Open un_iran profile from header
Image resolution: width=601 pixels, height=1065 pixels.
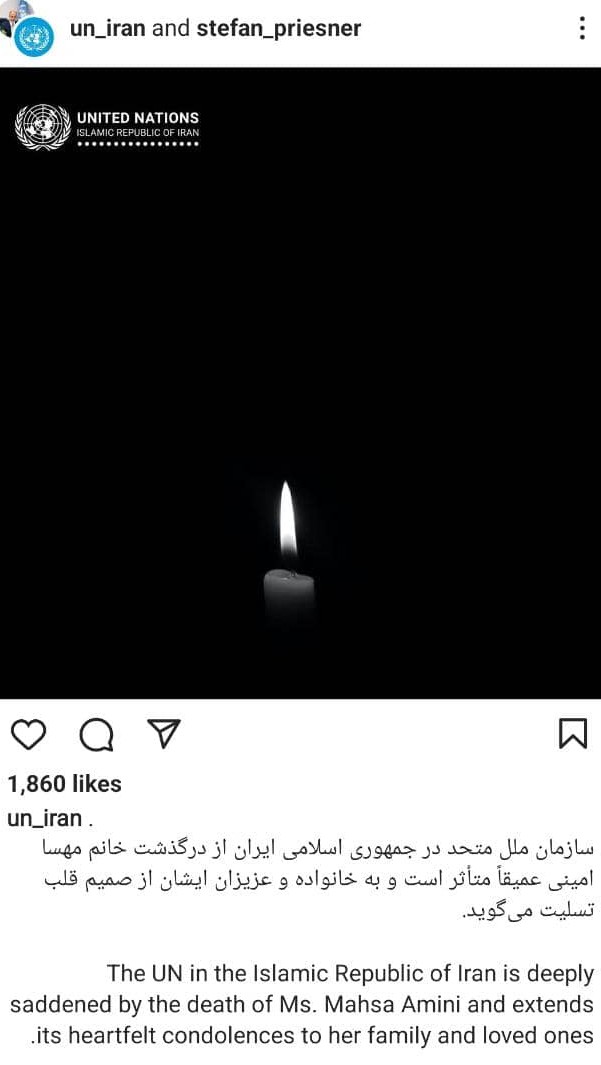108,28
